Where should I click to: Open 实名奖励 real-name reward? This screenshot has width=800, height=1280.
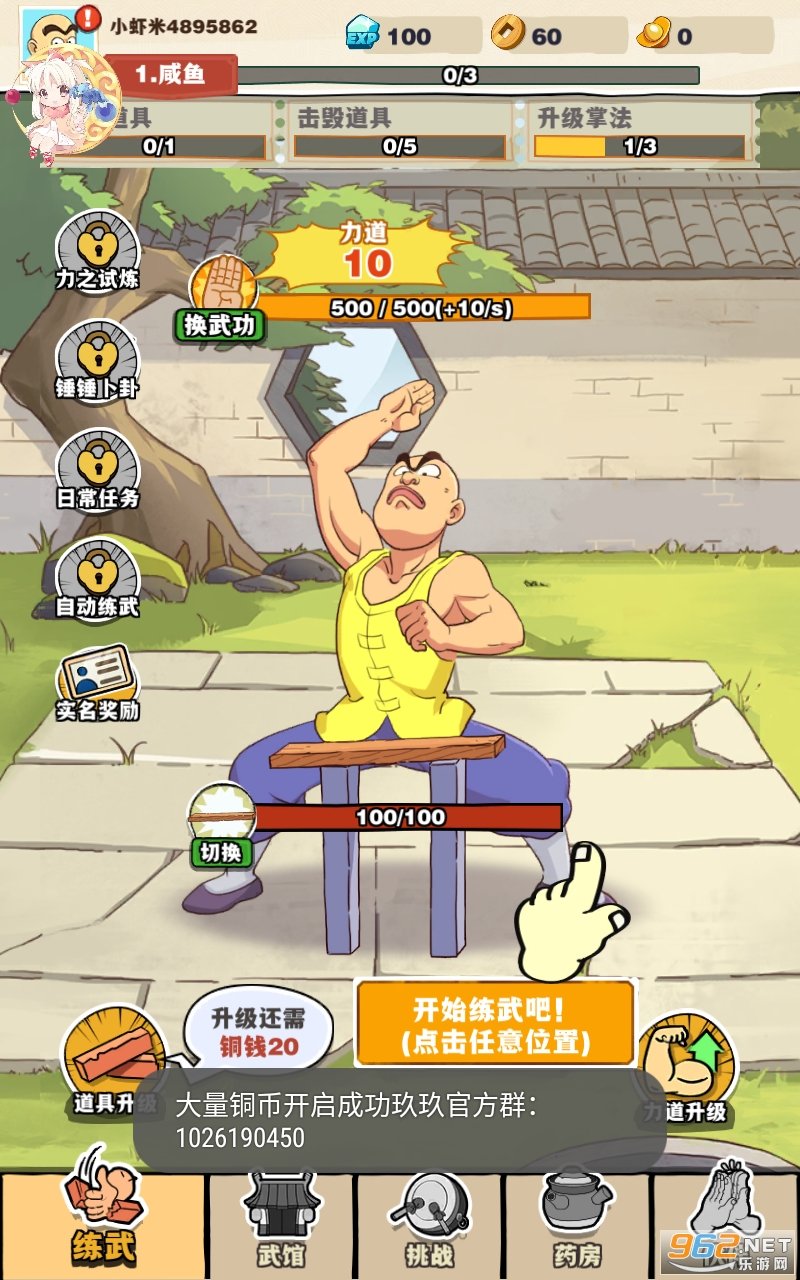[x=97, y=685]
